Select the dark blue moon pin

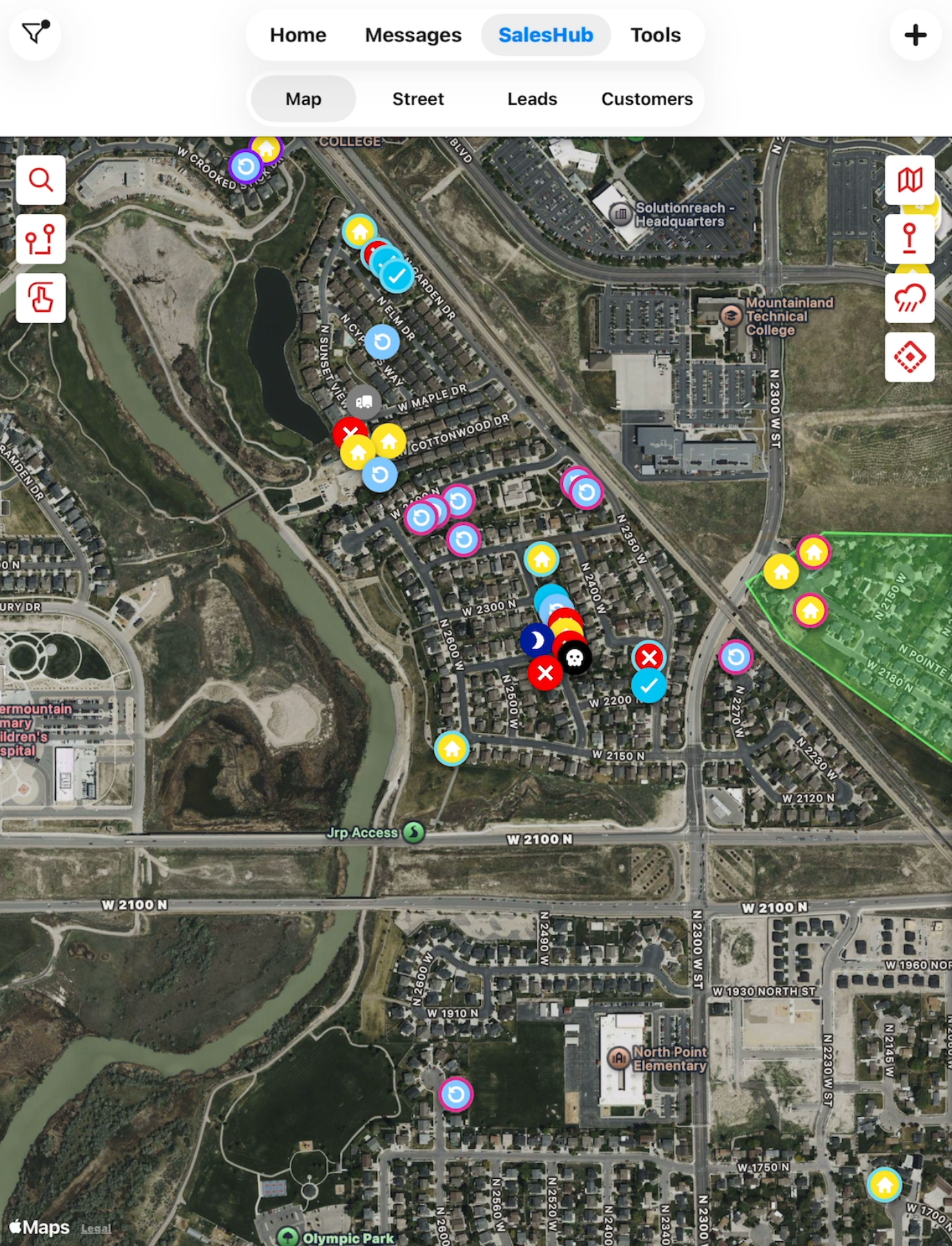coord(536,640)
